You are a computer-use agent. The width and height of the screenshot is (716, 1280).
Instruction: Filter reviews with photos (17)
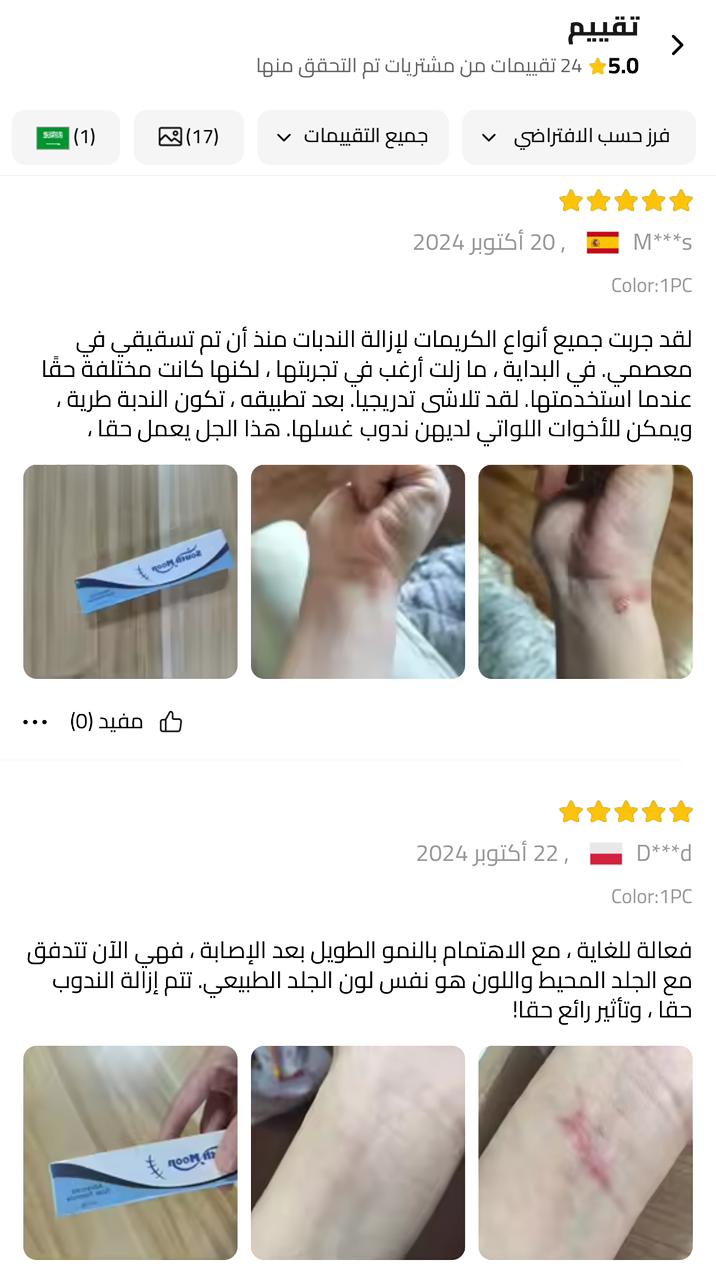pos(189,137)
